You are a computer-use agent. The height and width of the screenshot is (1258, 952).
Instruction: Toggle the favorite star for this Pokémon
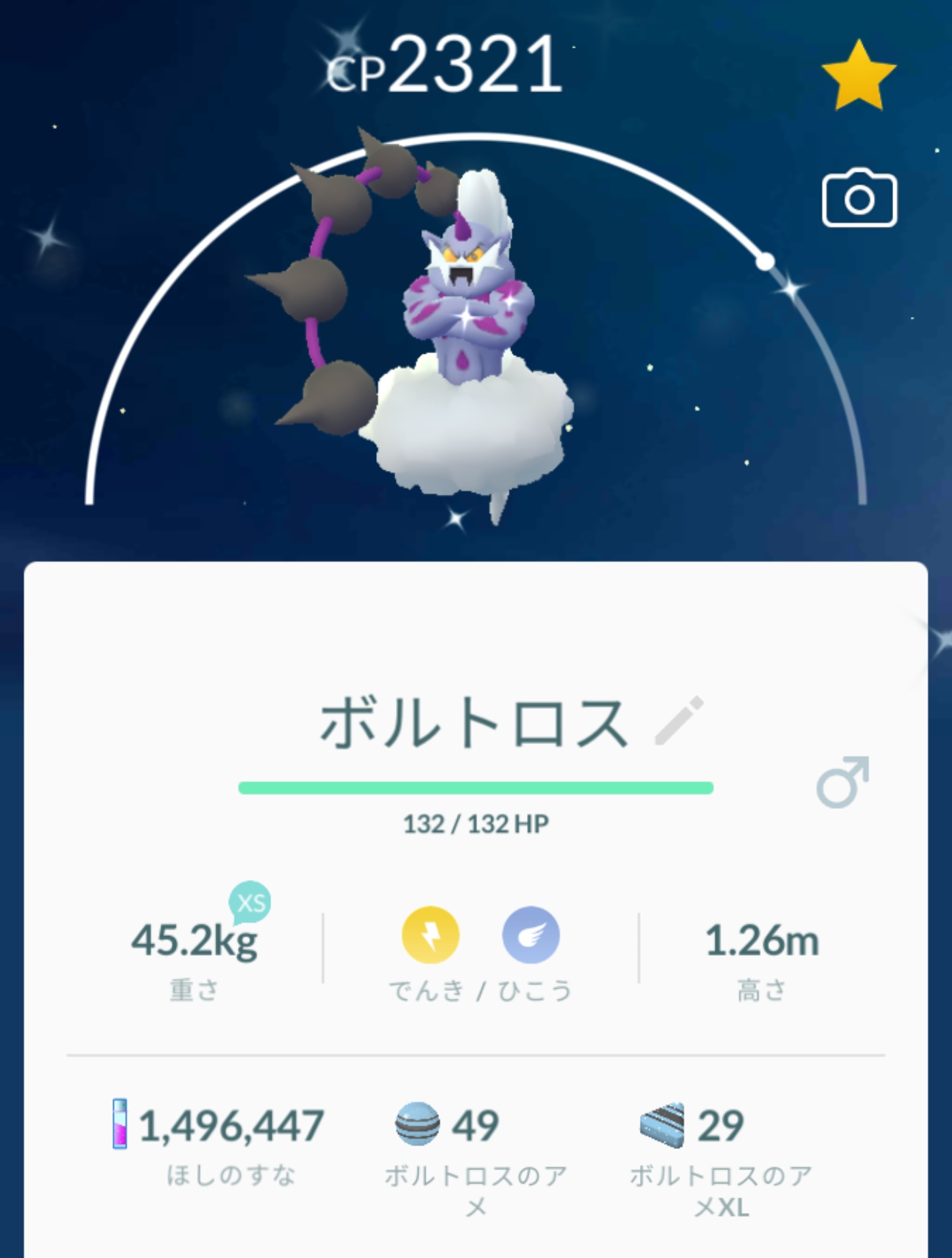pyautogui.click(x=858, y=76)
